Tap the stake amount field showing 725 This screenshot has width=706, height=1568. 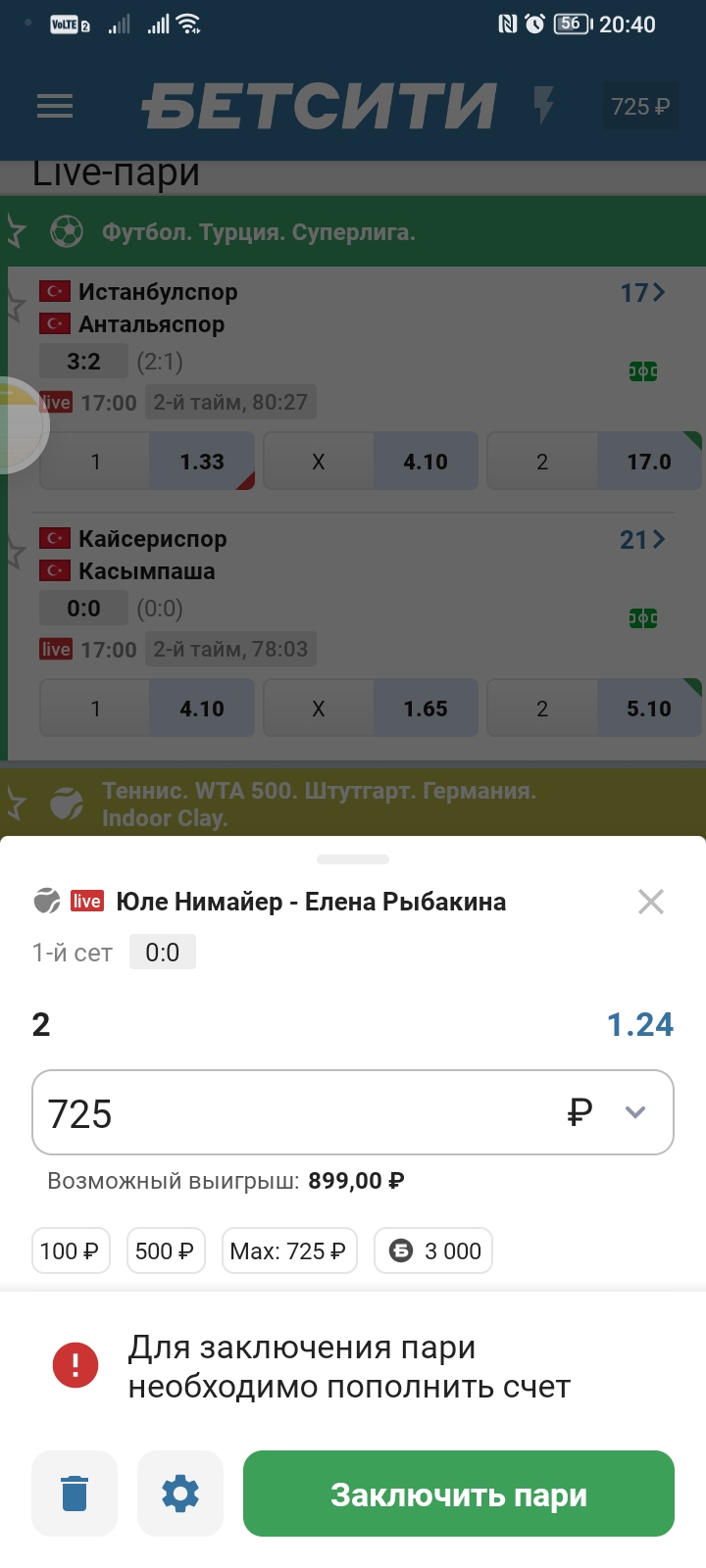(x=294, y=1113)
